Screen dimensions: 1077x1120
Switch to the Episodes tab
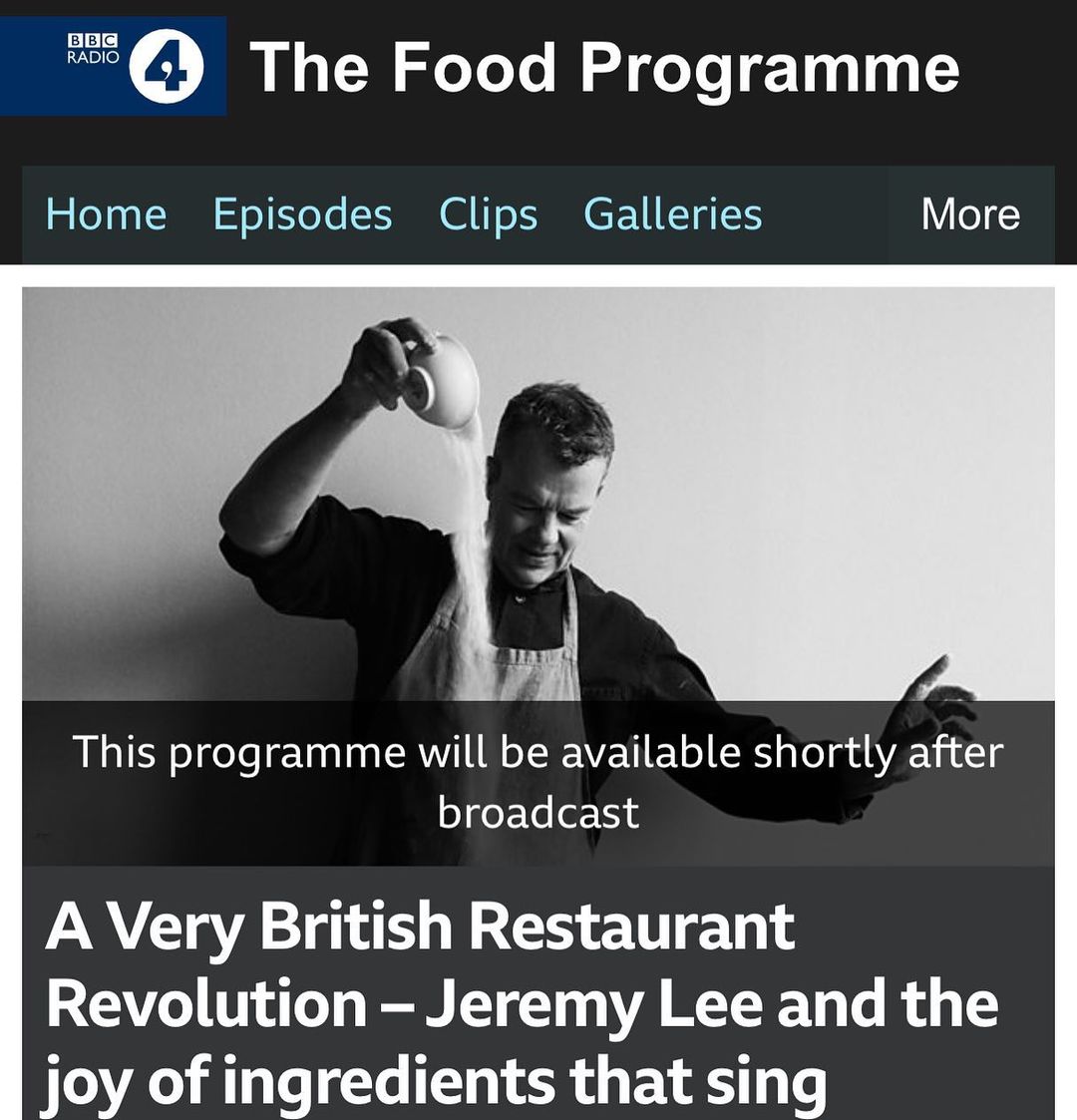click(x=302, y=214)
